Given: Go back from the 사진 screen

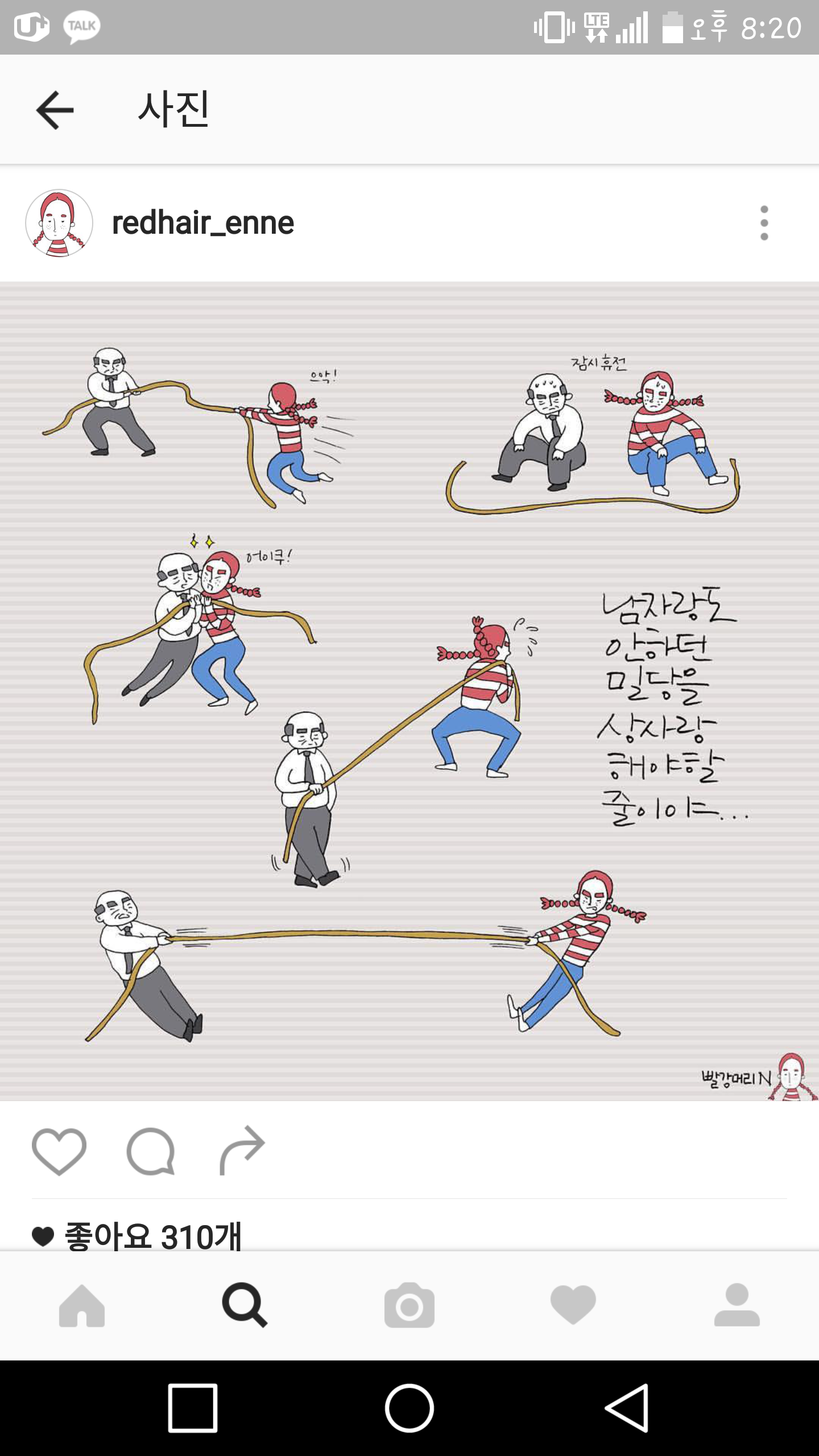Looking at the screenshot, I should (x=55, y=110).
